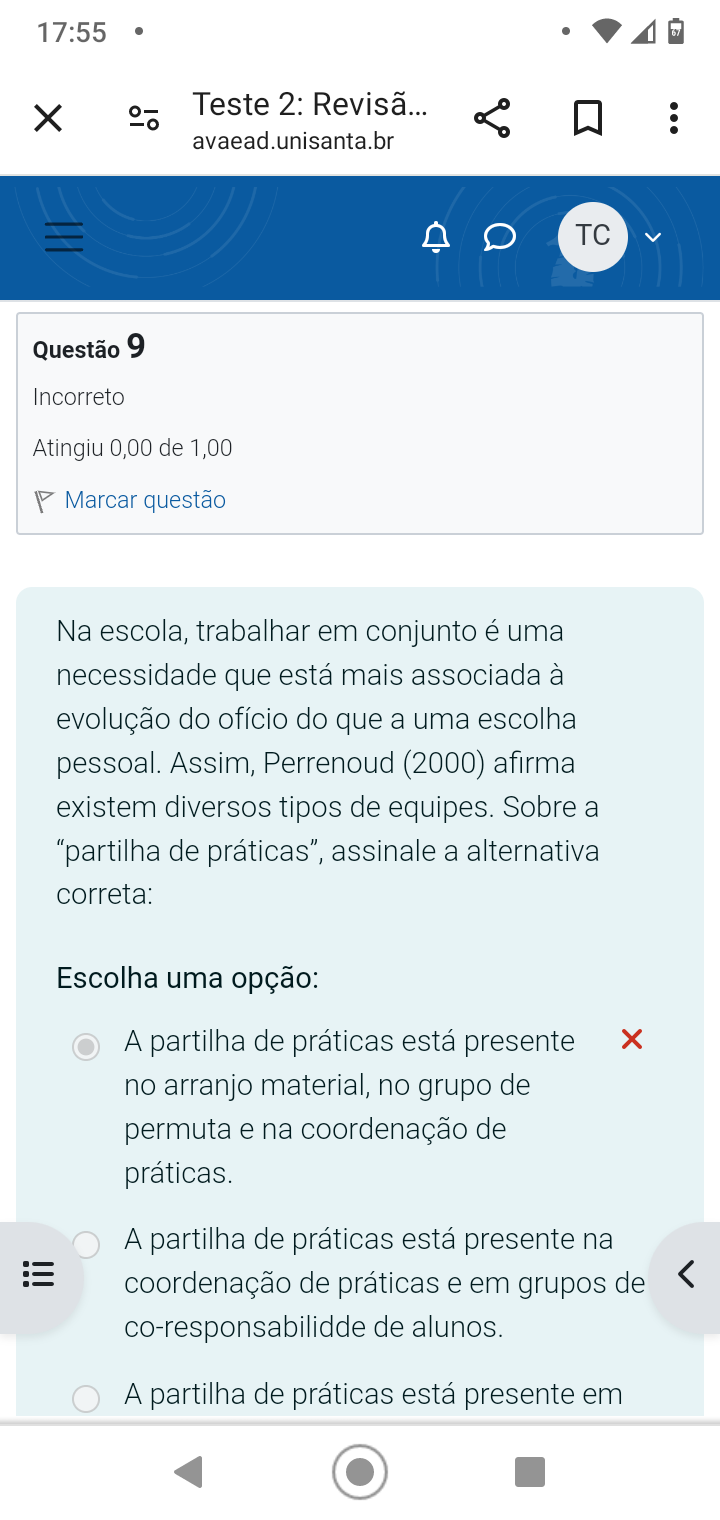720x1520 pixels.
Task: Open the notifications bell
Action: coord(436,237)
